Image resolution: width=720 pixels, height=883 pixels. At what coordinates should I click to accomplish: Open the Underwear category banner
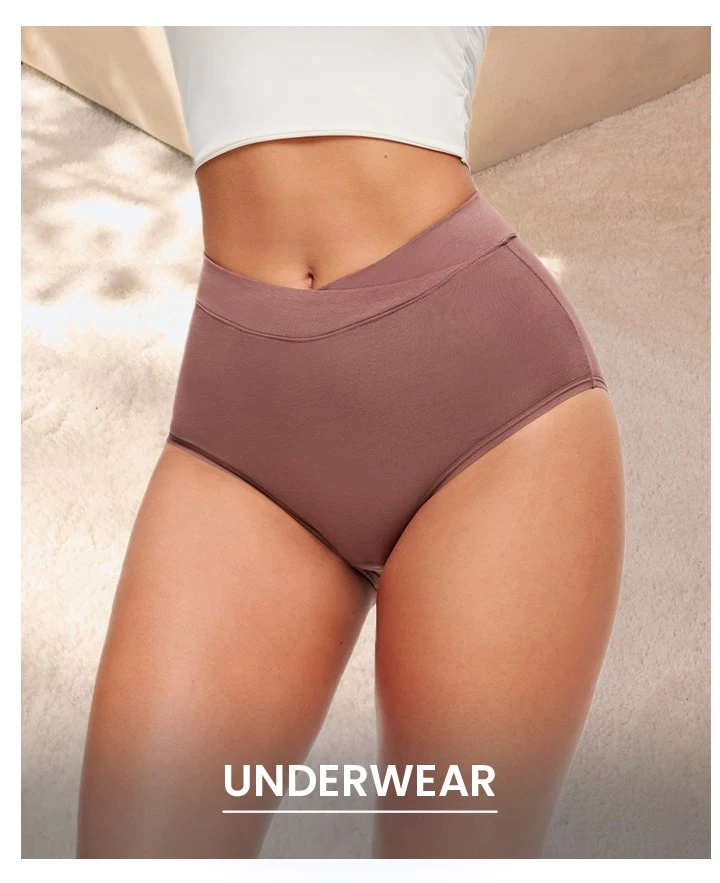coord(366,442)
